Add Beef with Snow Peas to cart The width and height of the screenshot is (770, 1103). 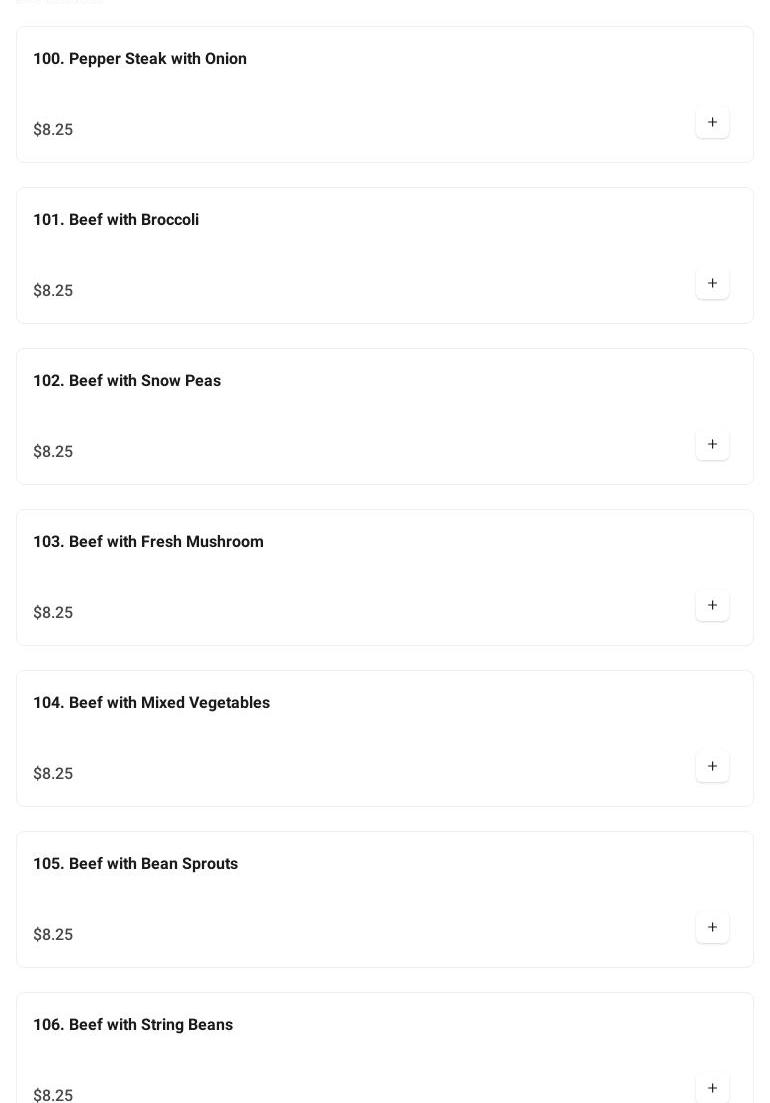[x=712, y=445]
